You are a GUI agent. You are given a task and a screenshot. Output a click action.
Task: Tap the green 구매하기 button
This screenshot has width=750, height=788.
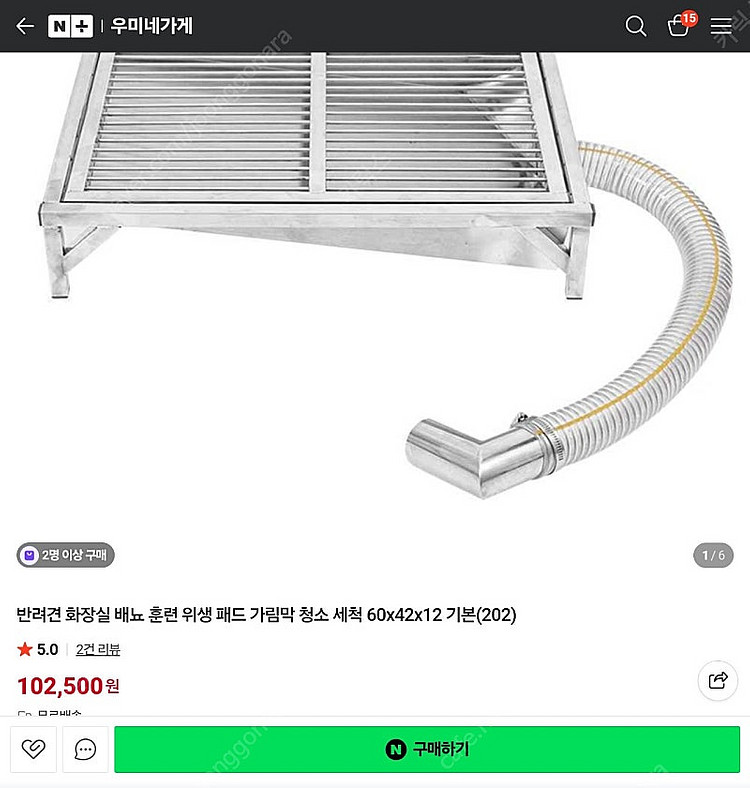(427, 750)
